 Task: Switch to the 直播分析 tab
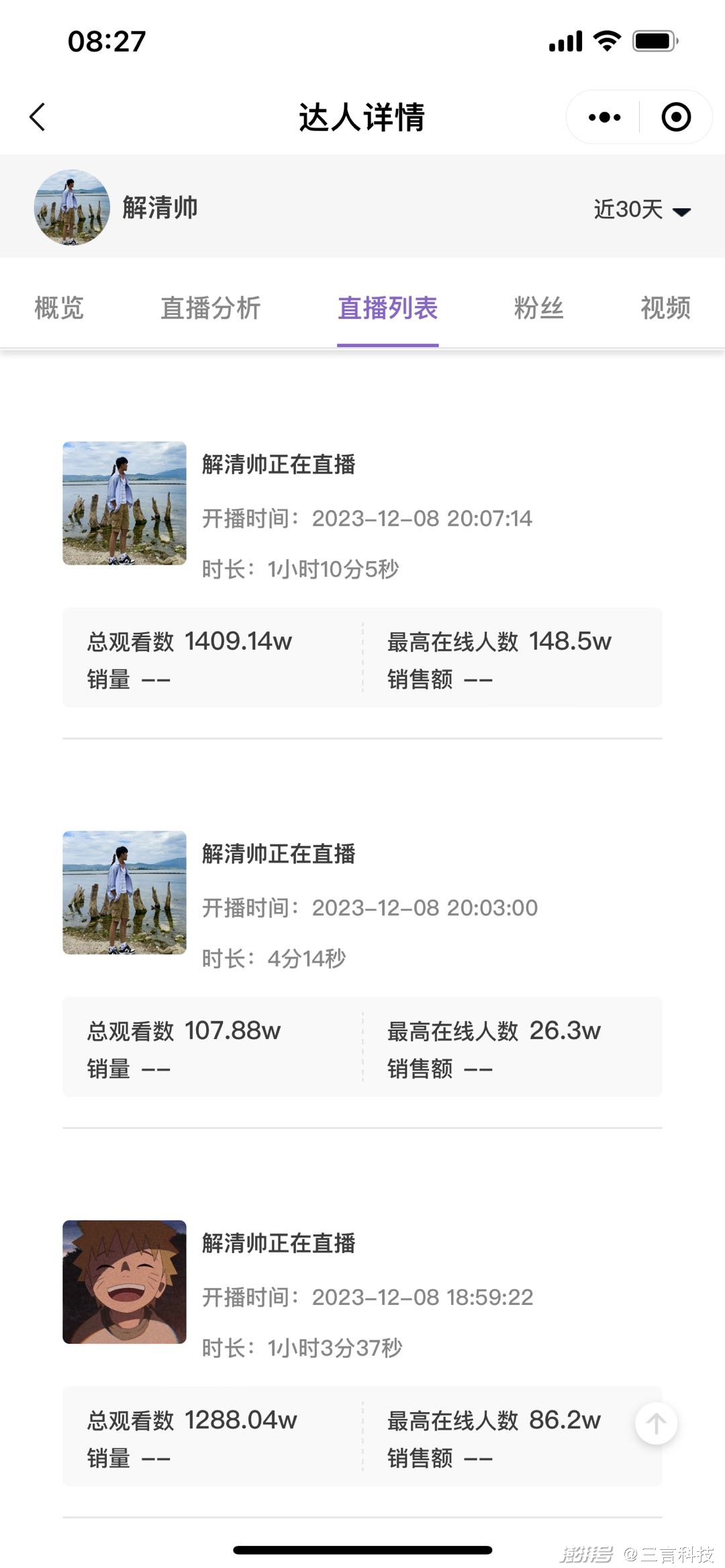point(211,308)
